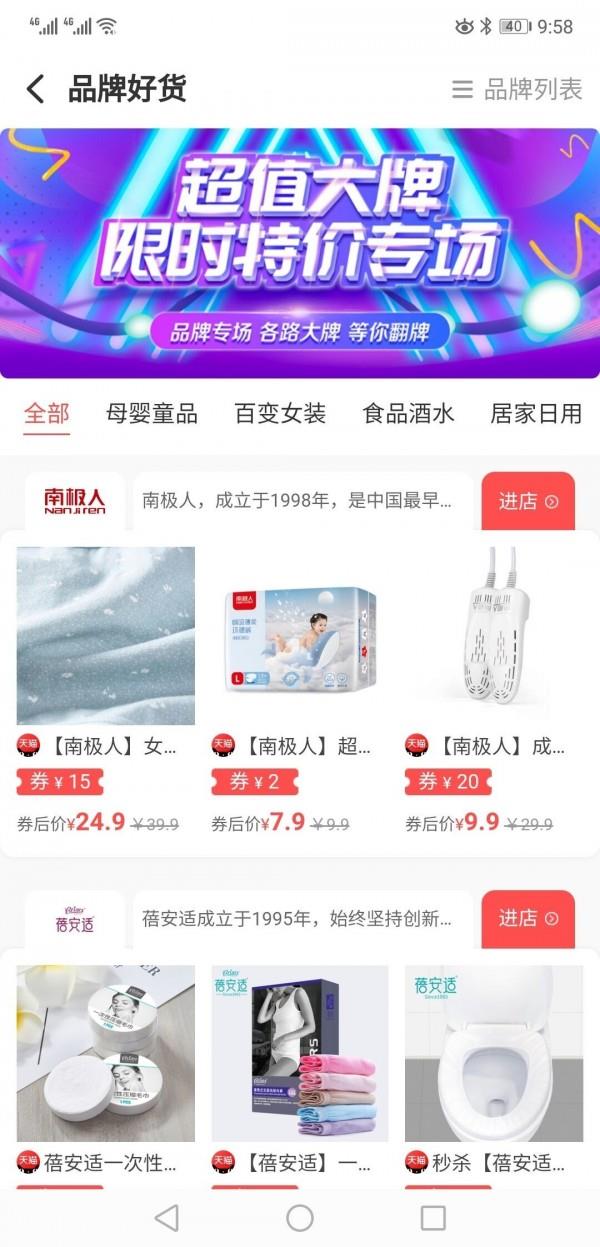Open the 秒杀 蓓安适 toilet seat cover product
The height and width of the screenshot is (1247, 600).
point(493,1053)
